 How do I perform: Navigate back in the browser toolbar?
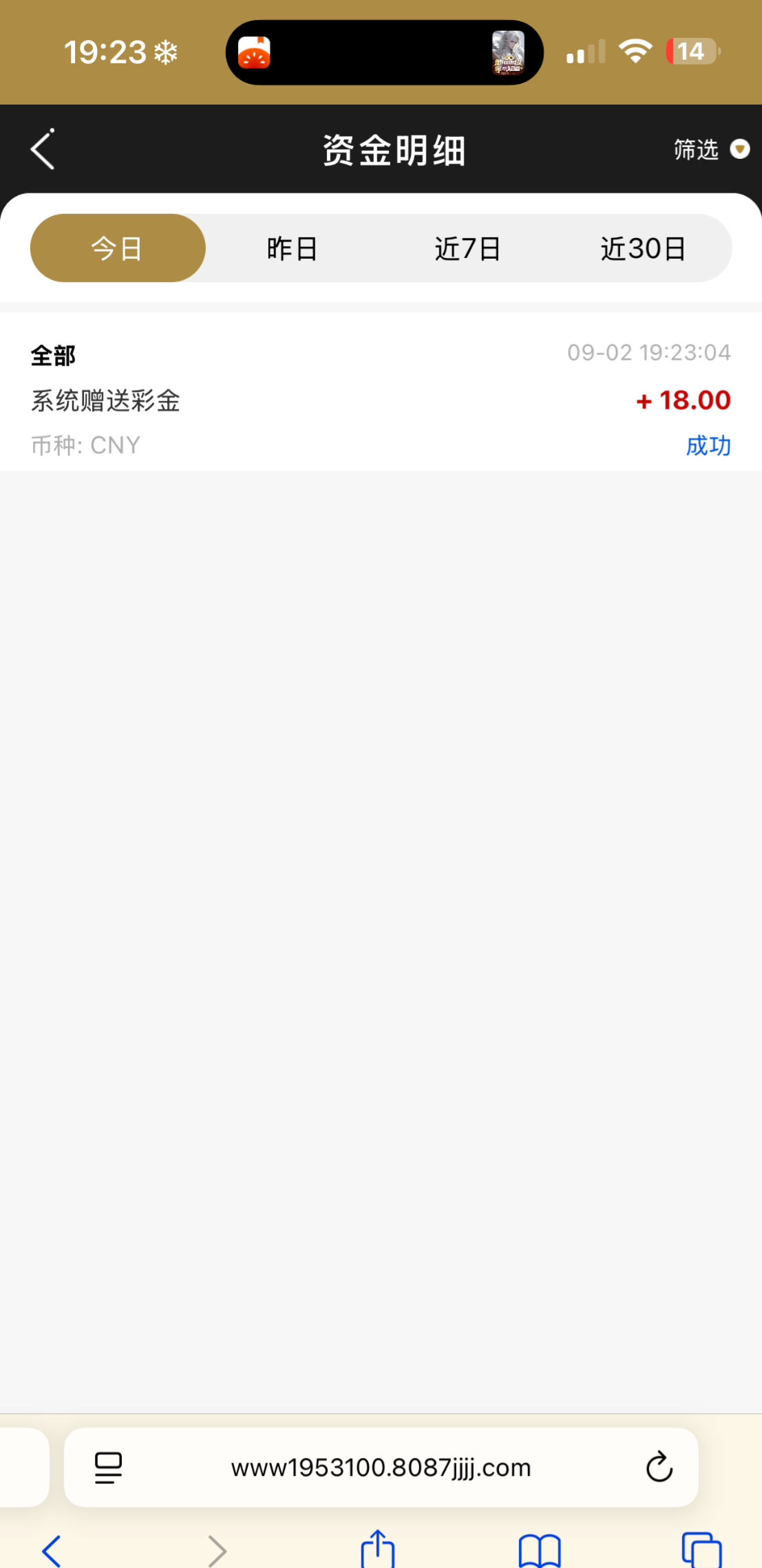(x=52, y=1551)
